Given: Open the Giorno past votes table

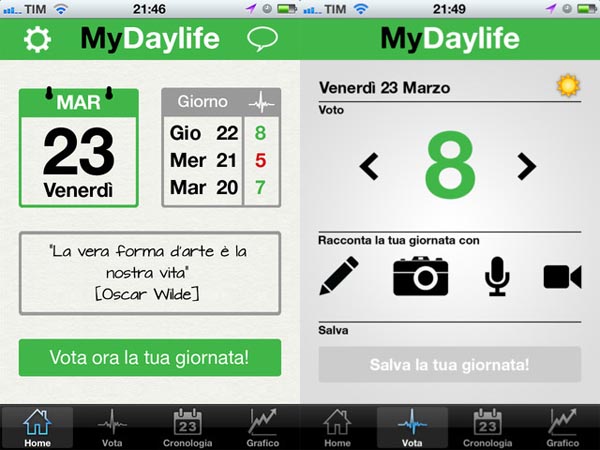Looking at the screenshot, I should pos(221,147).
